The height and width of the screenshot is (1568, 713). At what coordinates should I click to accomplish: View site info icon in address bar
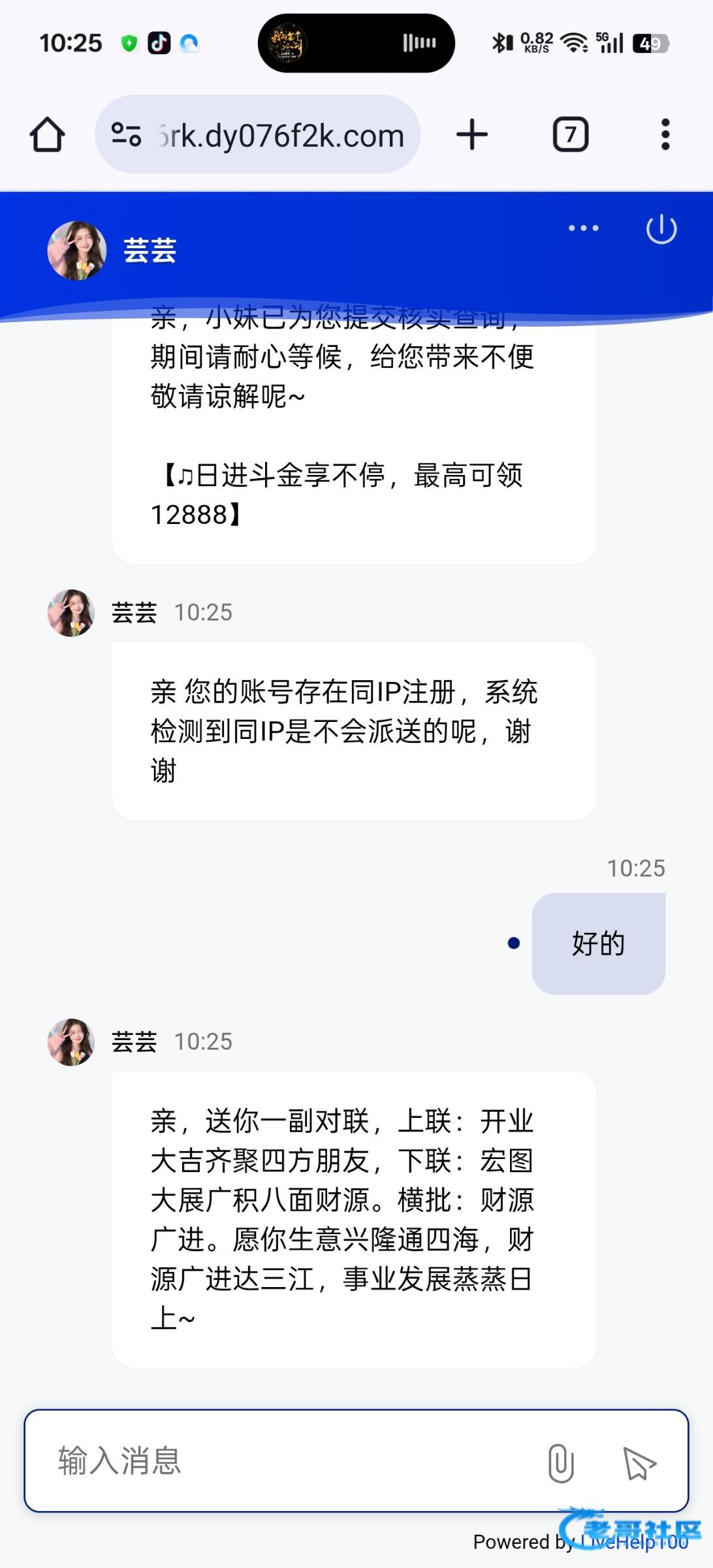click(126, 135)
